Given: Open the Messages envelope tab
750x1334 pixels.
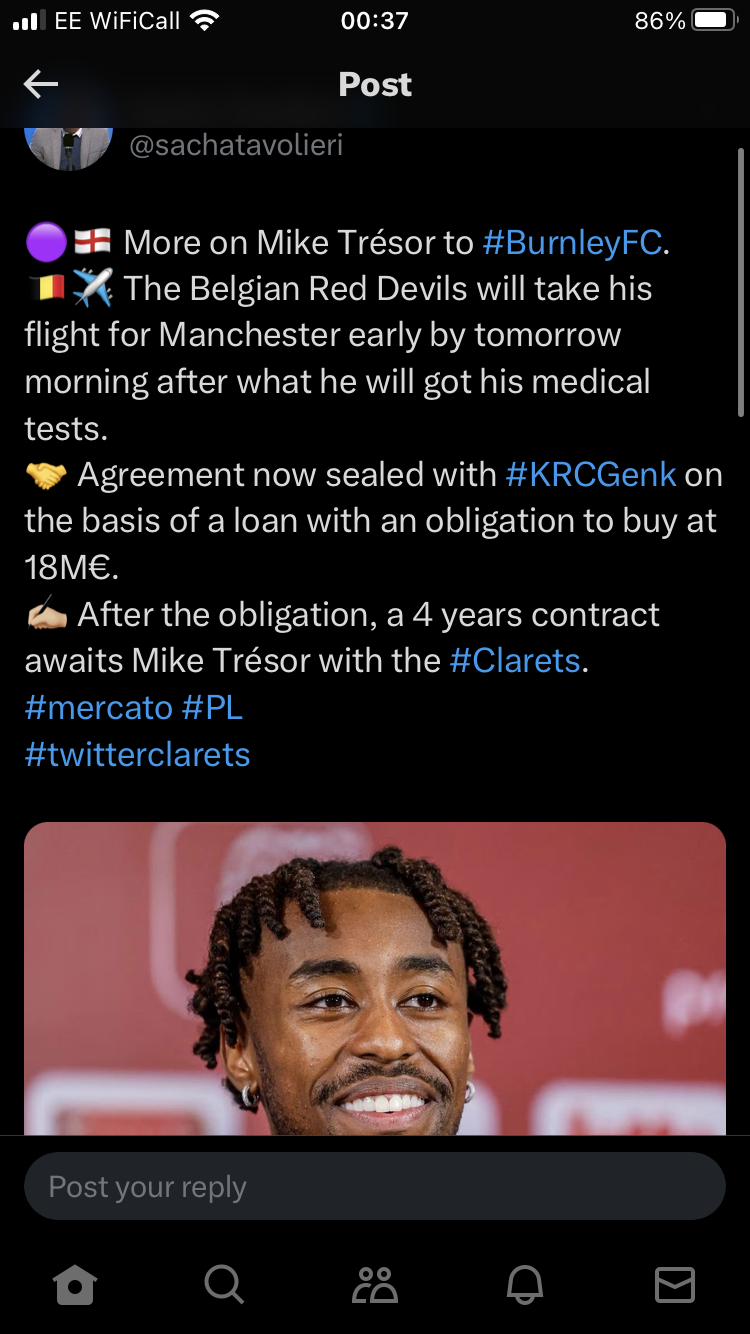Looking at the screenshot, I should pos(674,1284).
